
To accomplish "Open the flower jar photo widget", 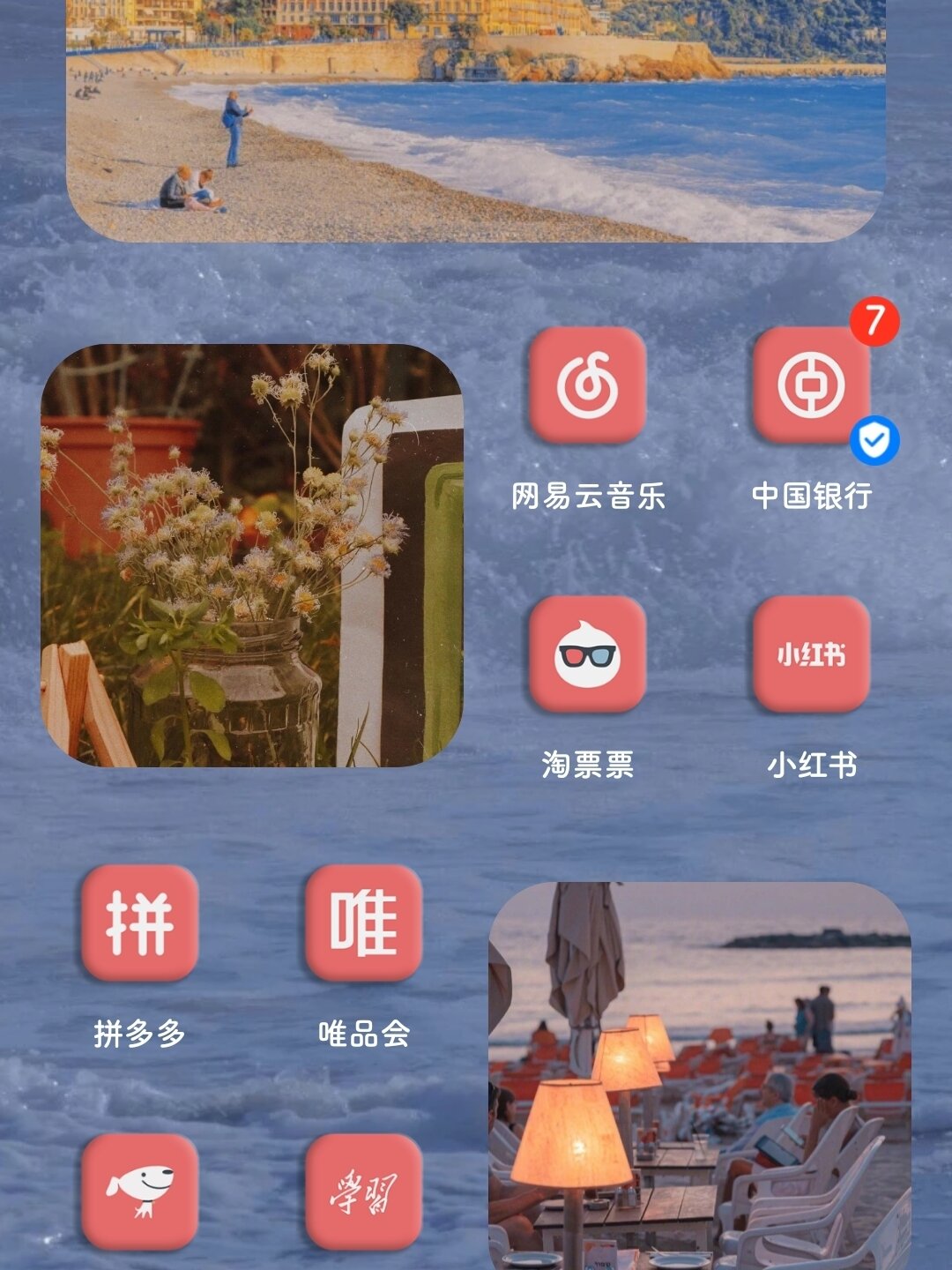I will (252, 556).
